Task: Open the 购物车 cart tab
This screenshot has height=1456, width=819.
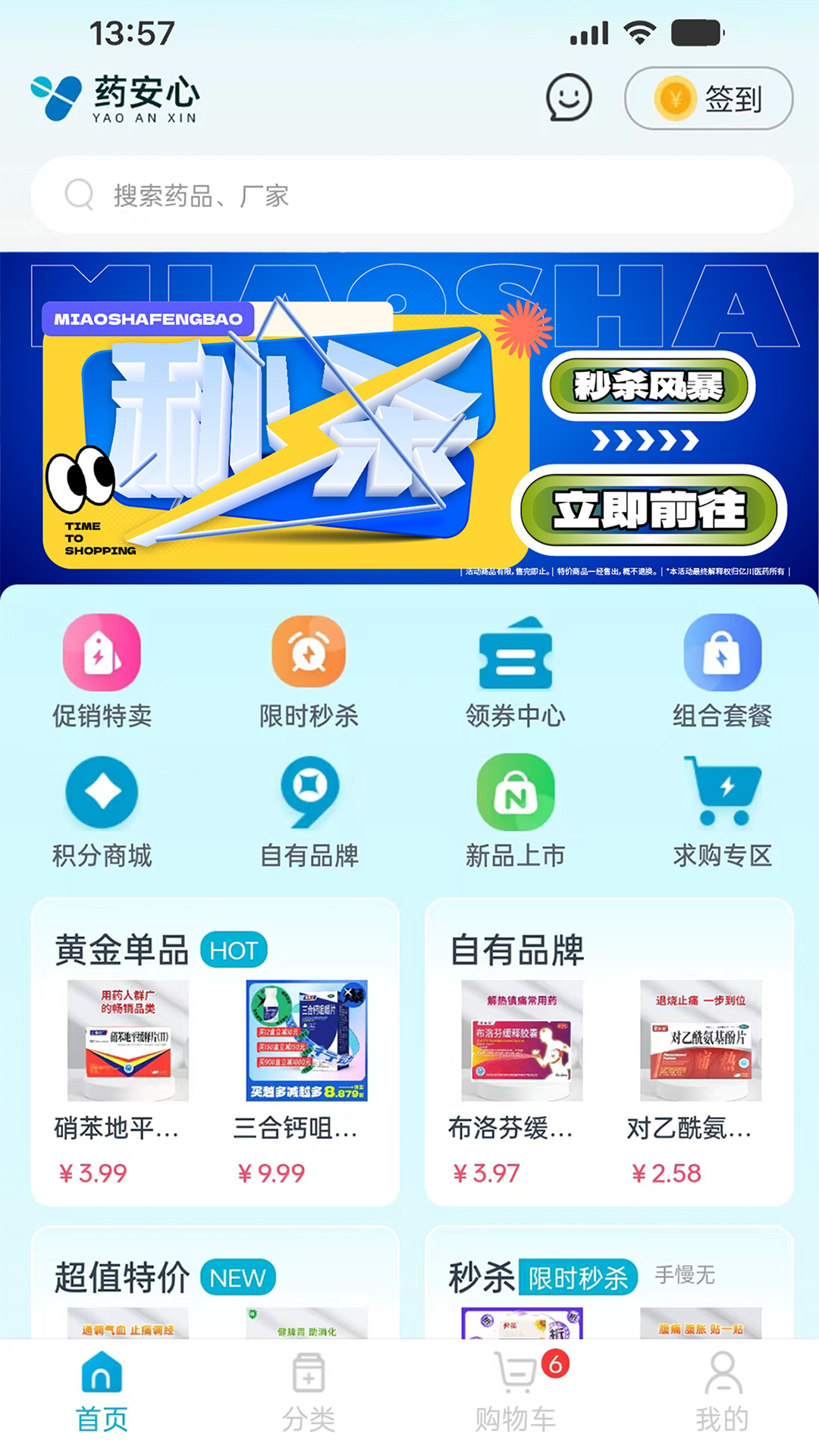Action: coord(516,1394)
